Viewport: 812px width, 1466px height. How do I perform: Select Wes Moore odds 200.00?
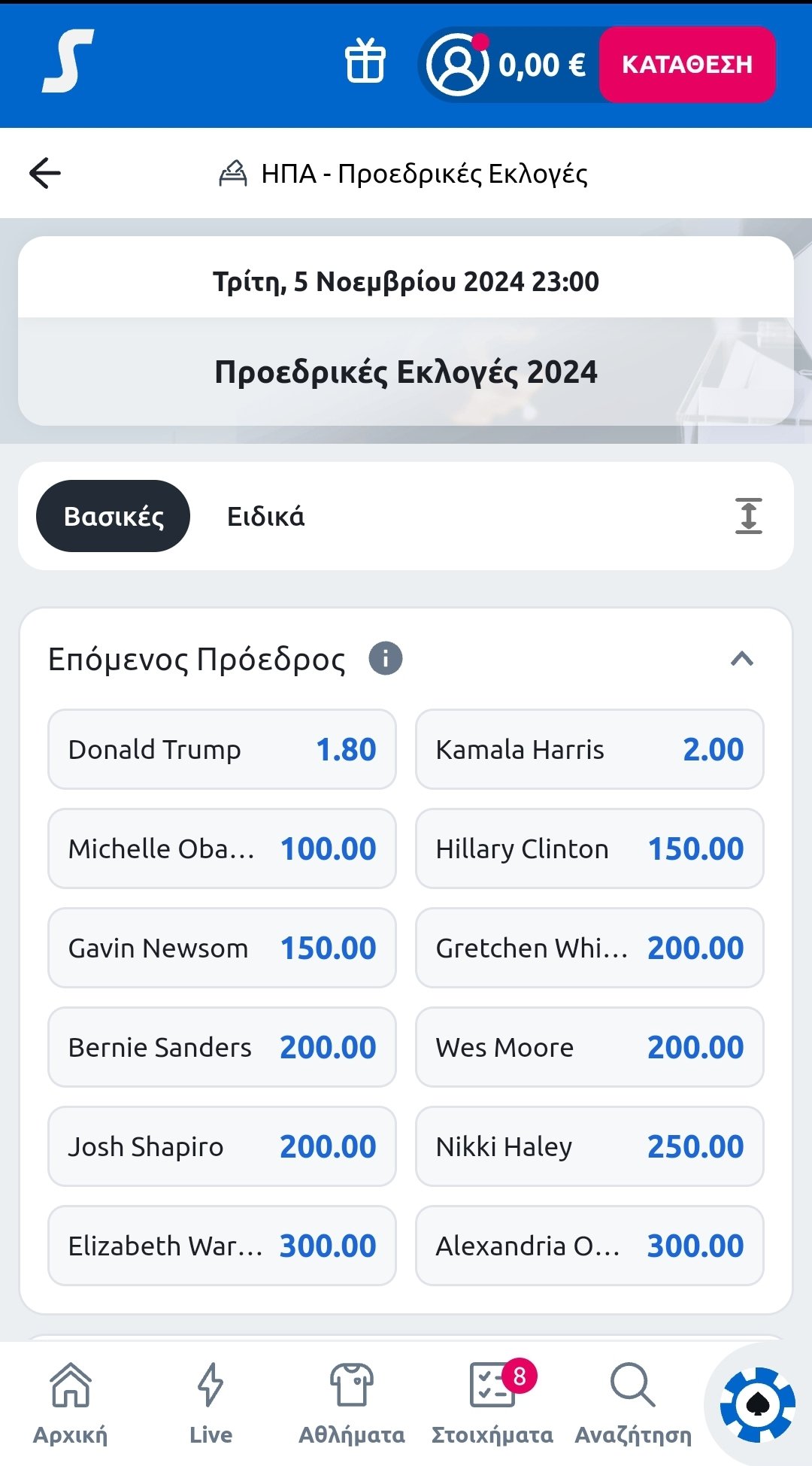(x=589, y=1047)
